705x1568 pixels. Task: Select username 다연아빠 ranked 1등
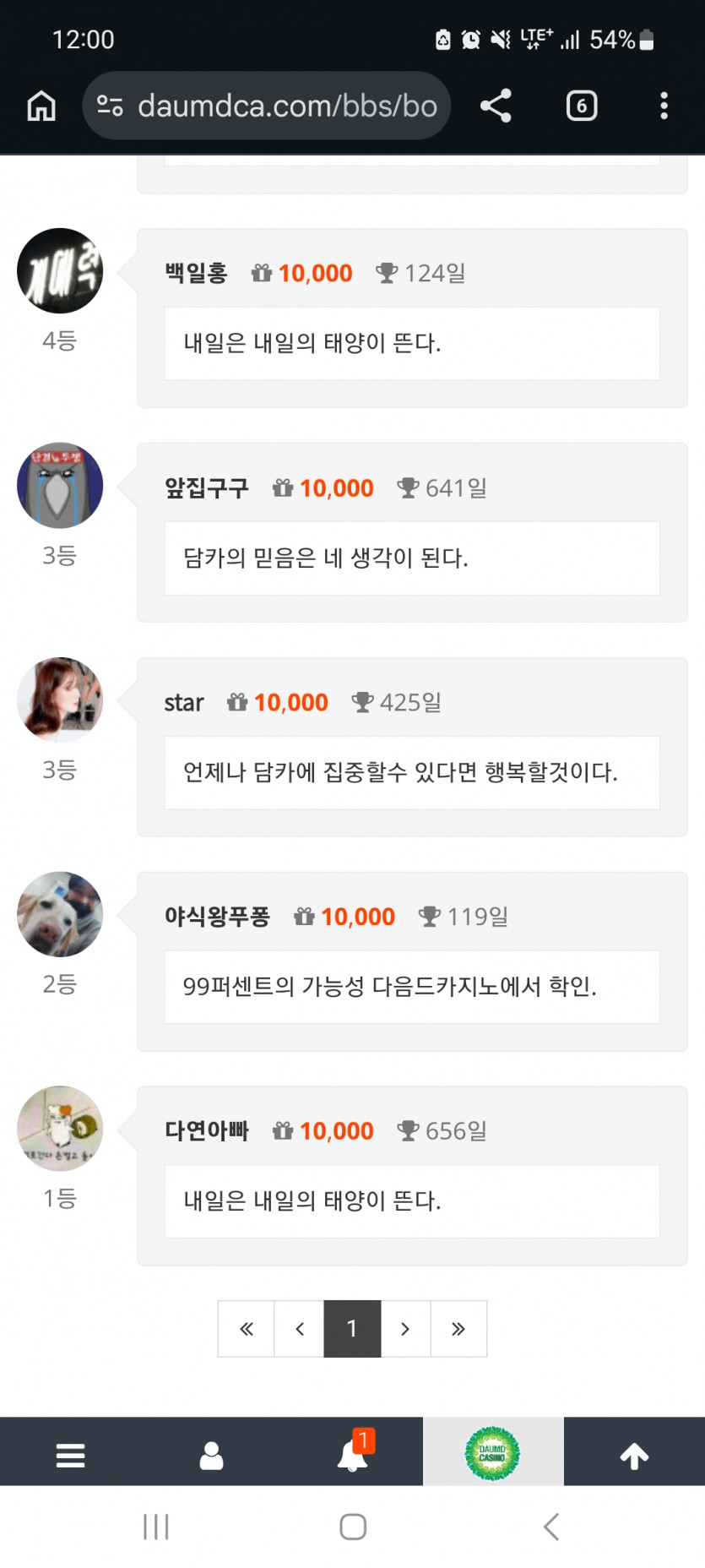pyautogui.click(x=207, y=1130)
